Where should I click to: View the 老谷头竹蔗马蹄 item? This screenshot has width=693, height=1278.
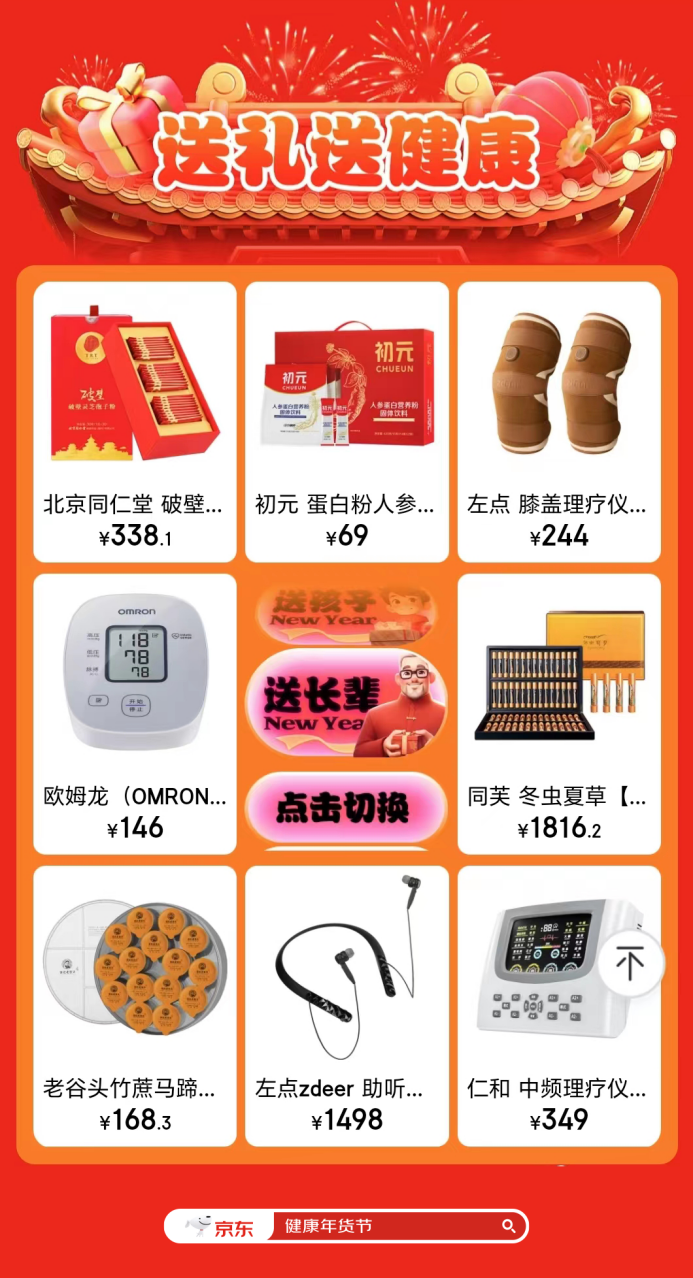(135, 1005)
